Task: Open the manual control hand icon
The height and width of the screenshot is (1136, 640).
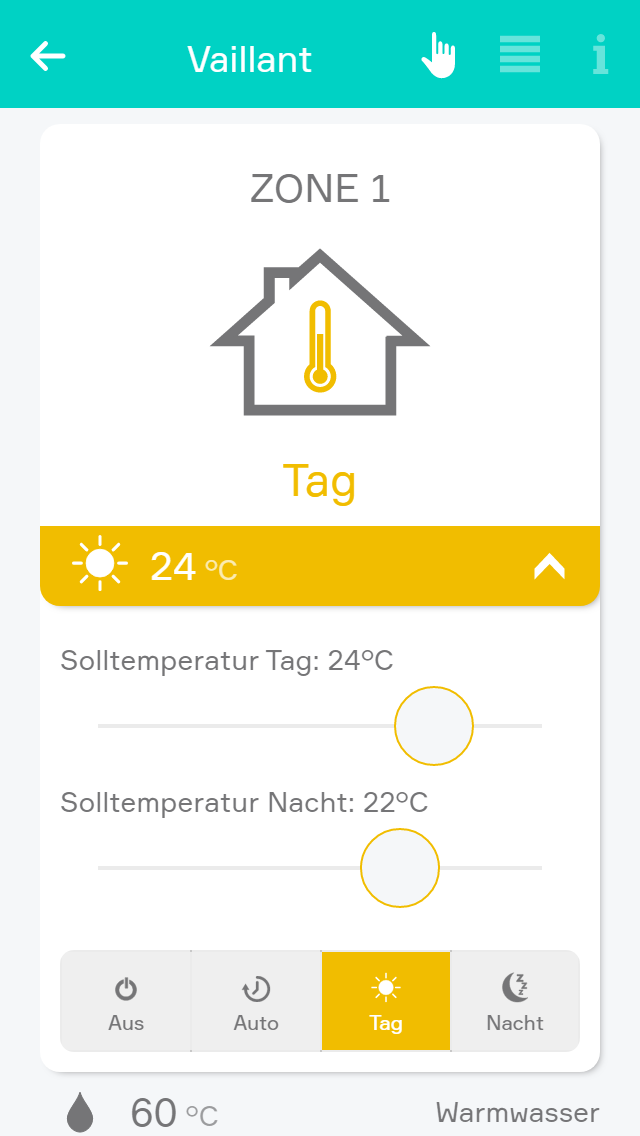Action: [x=438, y=56]
